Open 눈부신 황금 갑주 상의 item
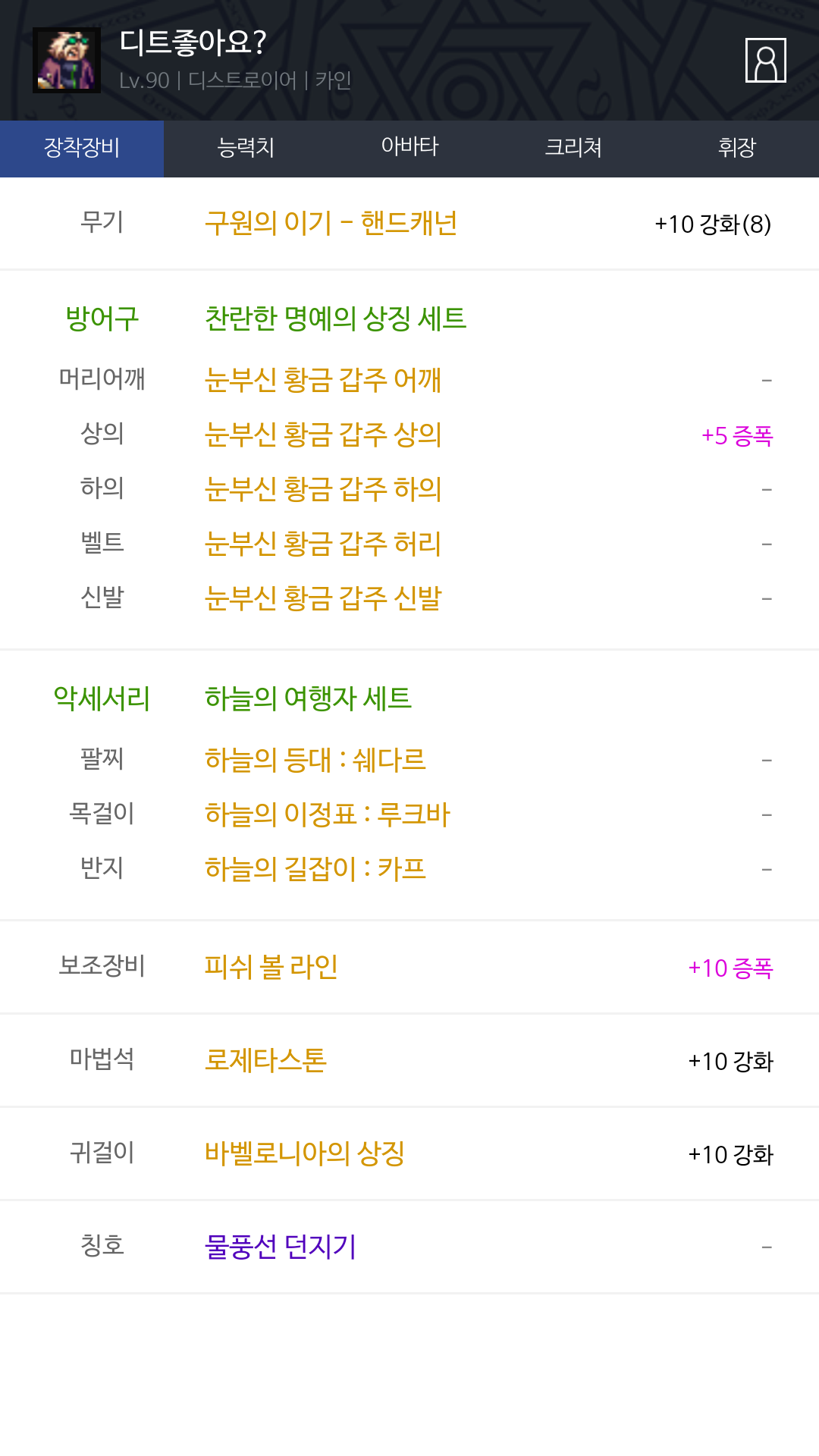Viewport: 819px width, 1456px height. click(x=323, y=435)
